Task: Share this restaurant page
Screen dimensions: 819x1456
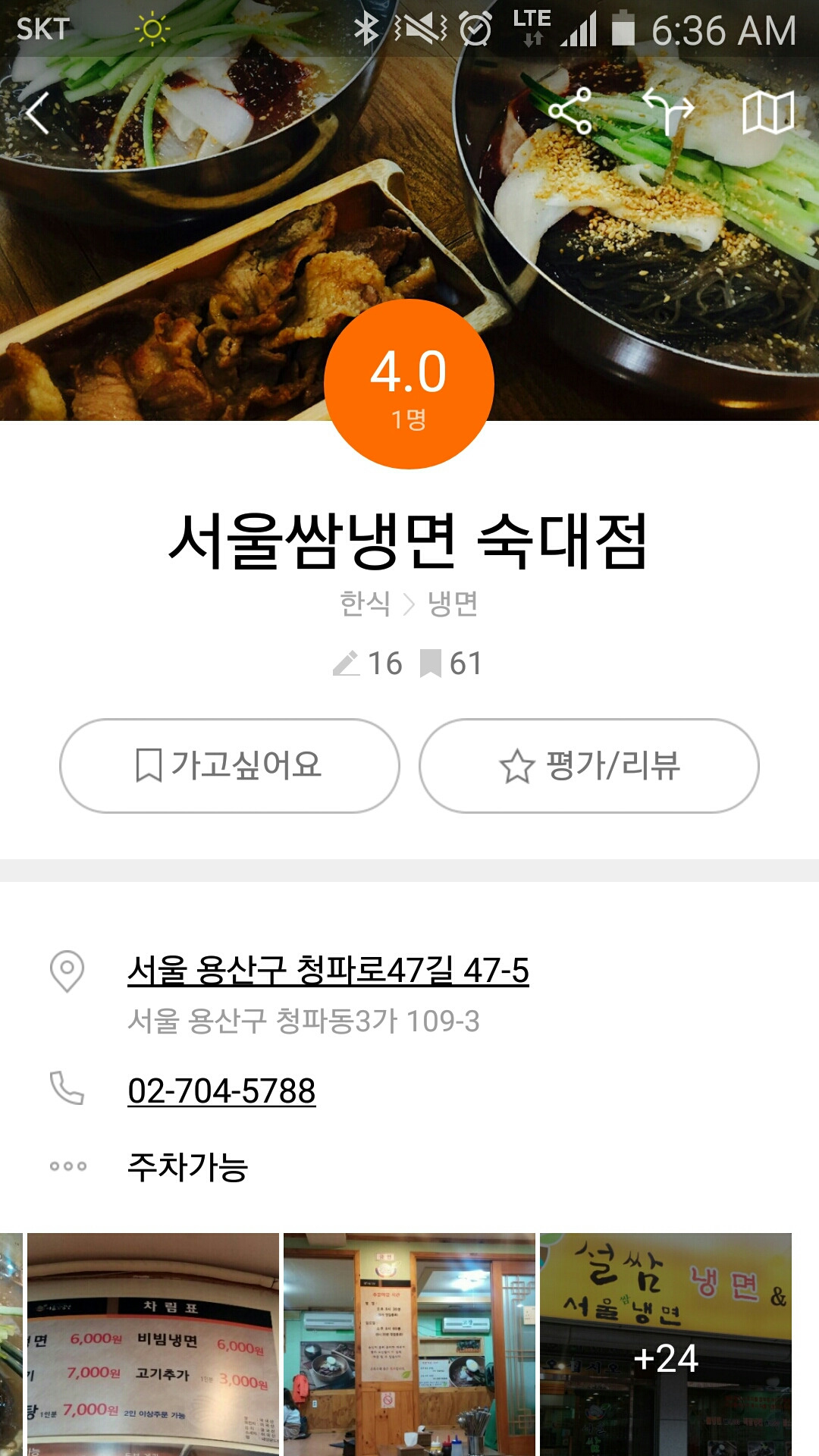Action: pos(570,111)
